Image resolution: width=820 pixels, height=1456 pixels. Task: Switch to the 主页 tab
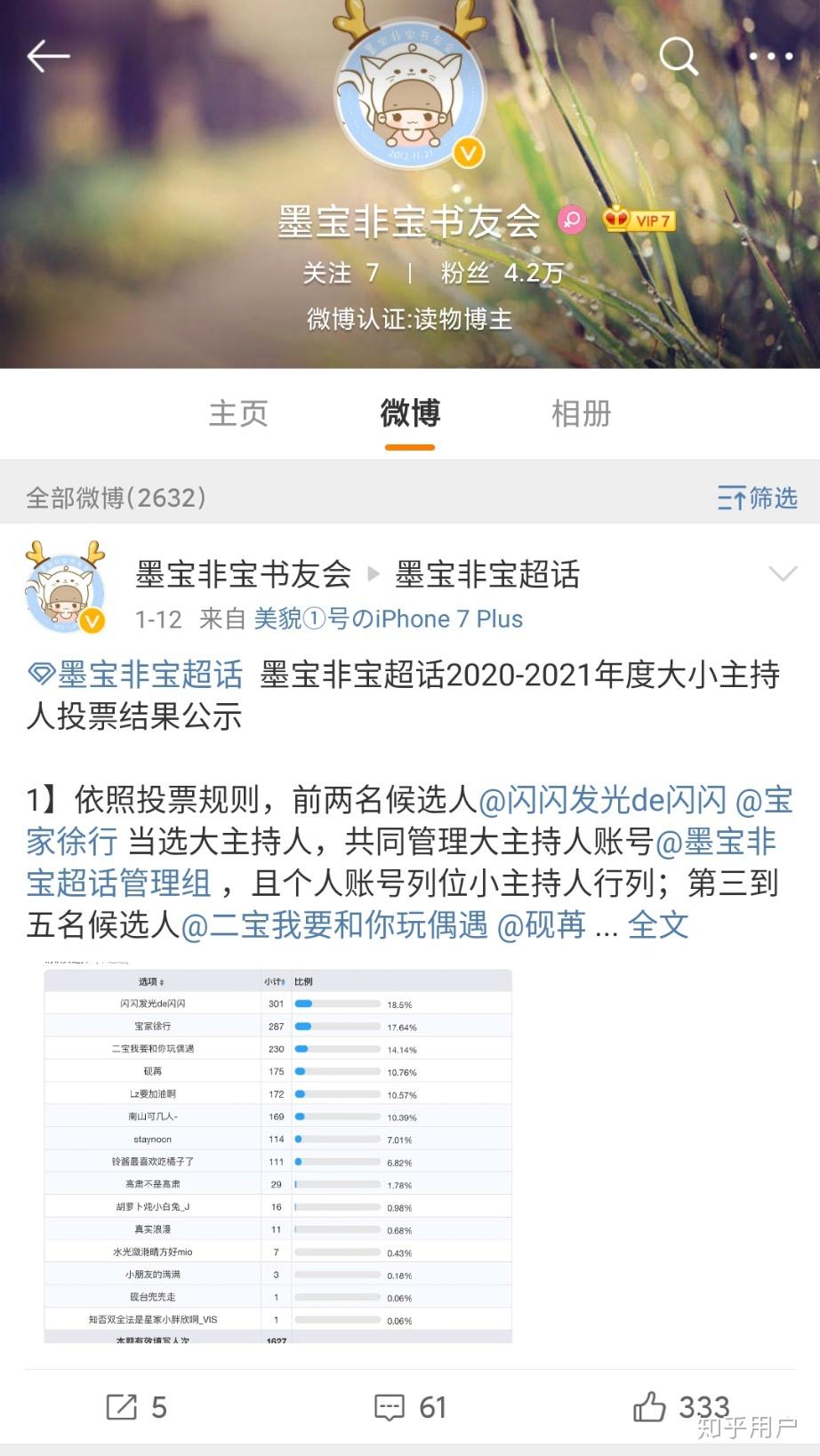click(x=238, y=413)
